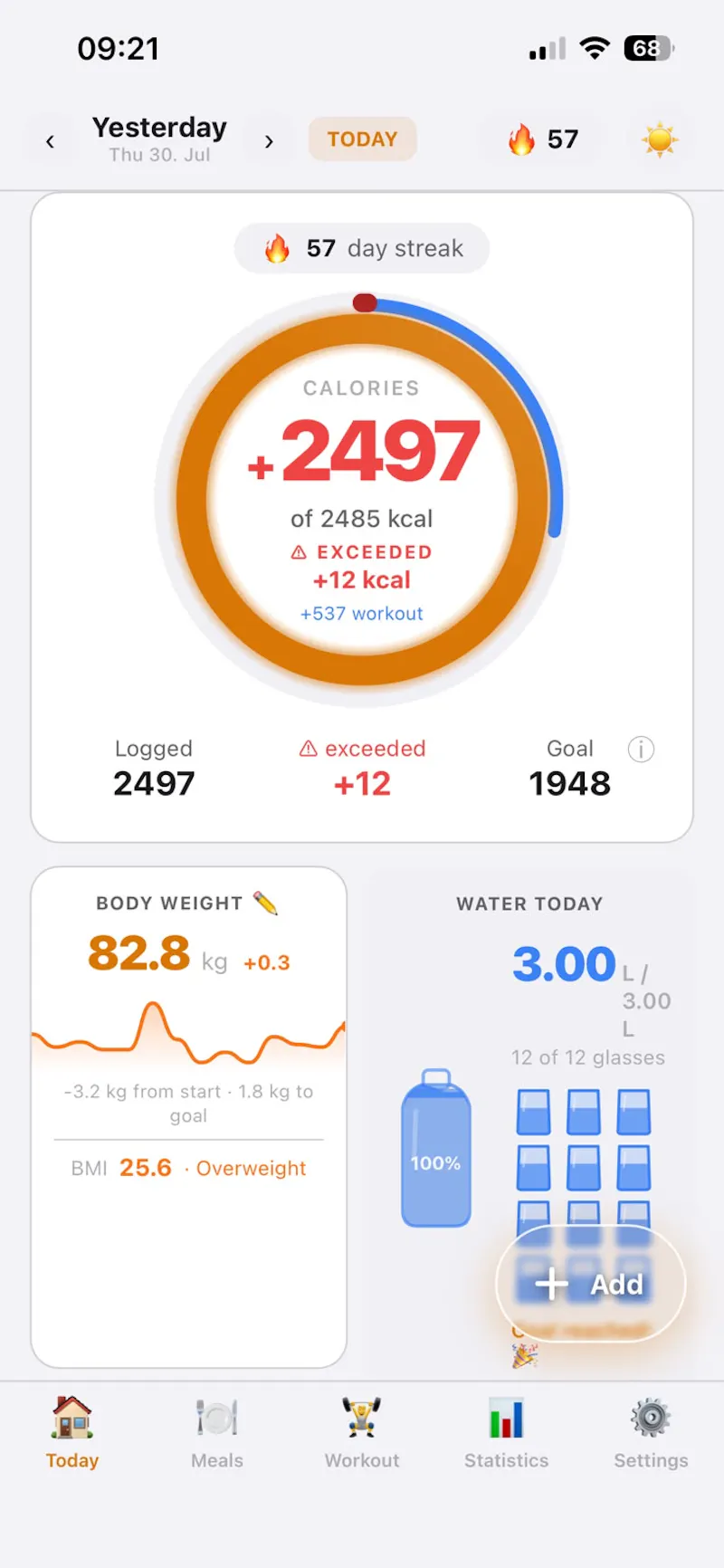Switch to the Meals tab

pos(217,1433)
